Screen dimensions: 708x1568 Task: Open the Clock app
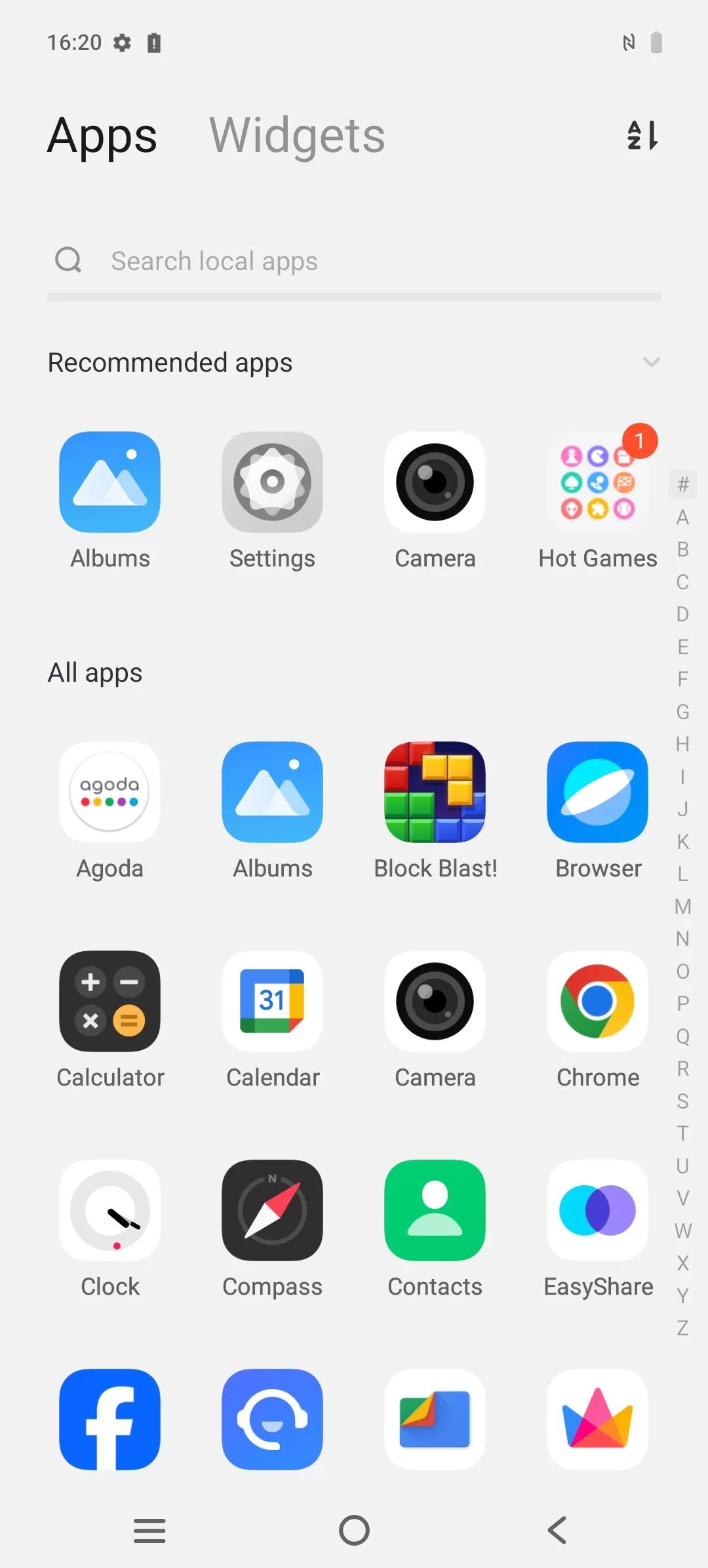point(109,1211)
